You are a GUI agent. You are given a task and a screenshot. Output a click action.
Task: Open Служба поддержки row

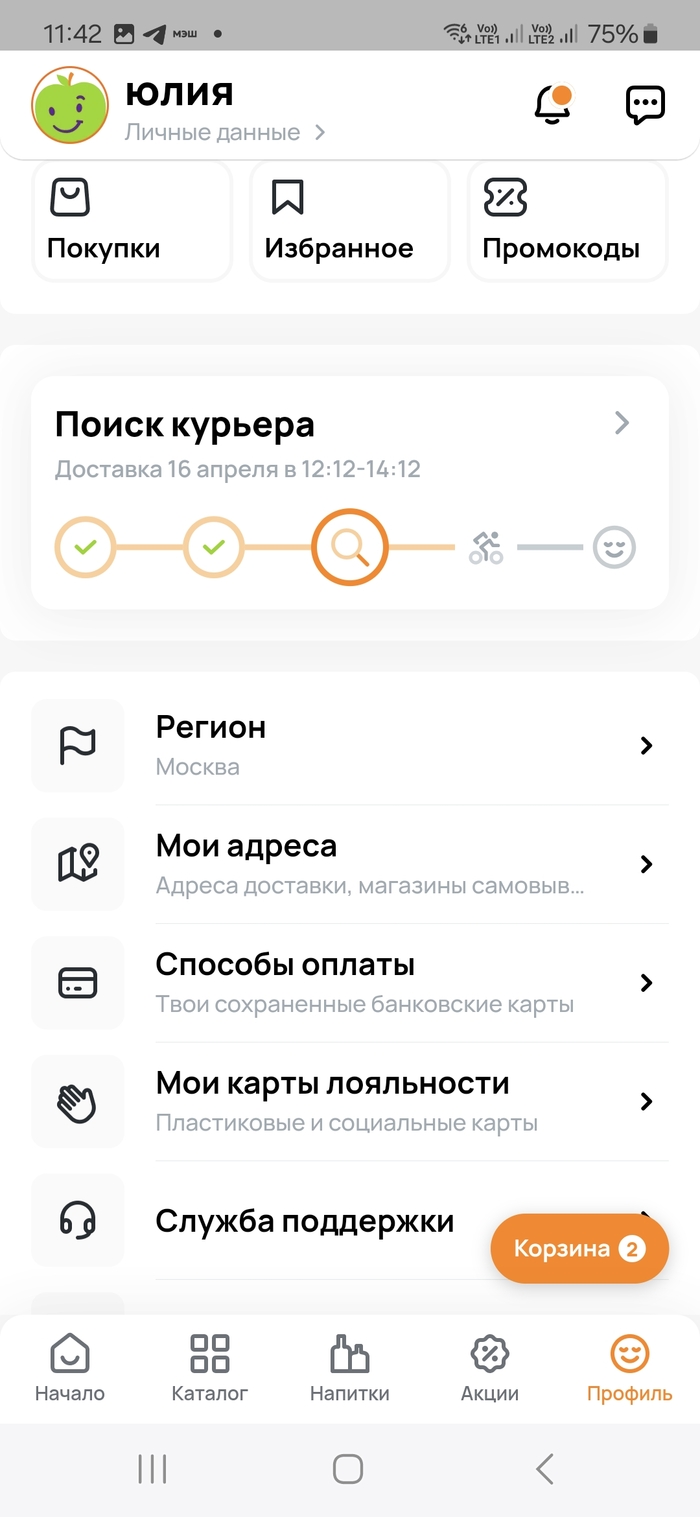[x=300, y=1221]
